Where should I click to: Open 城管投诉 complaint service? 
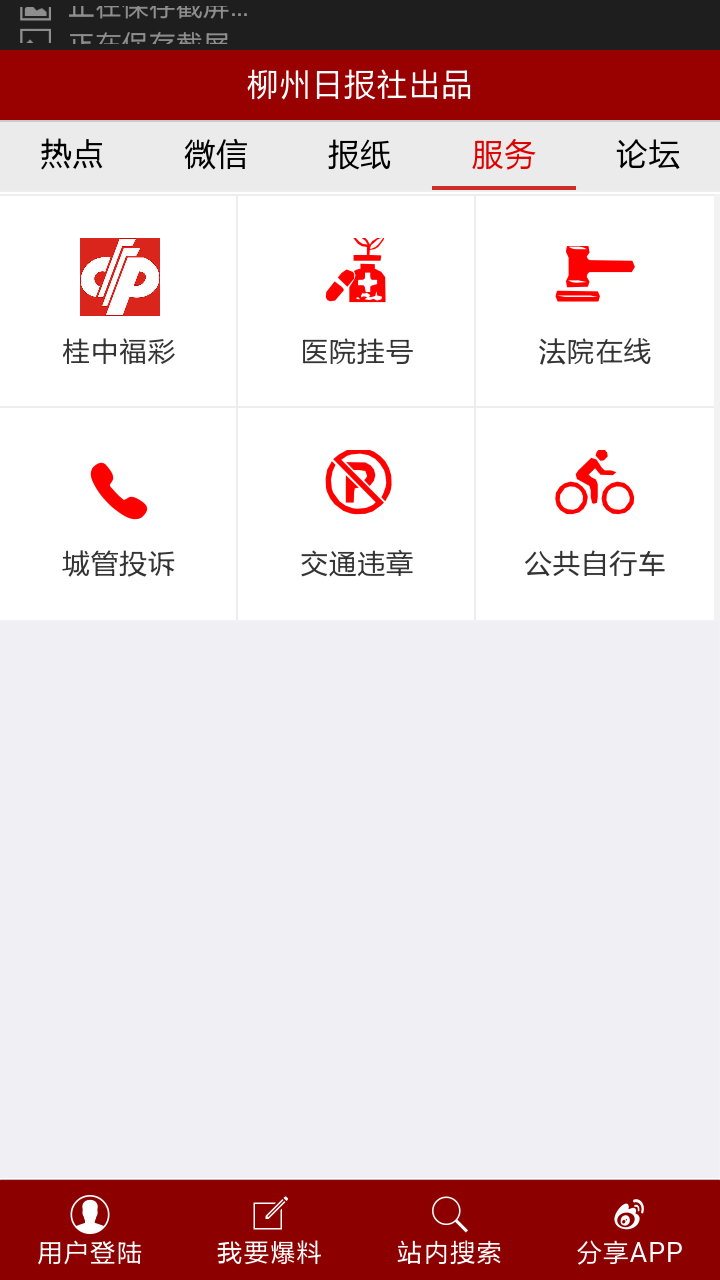pyautogui.click(x=119, y=513)
